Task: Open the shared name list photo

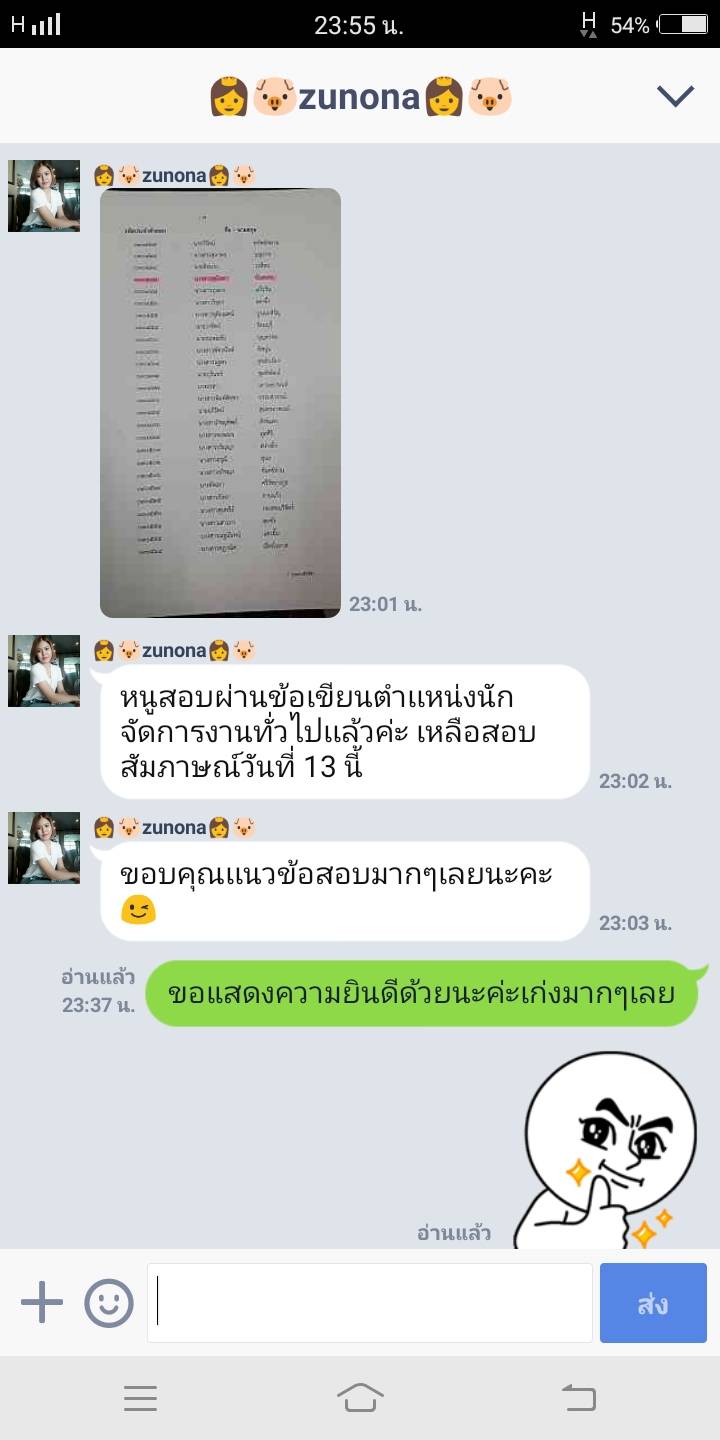Action: [220, 402]
